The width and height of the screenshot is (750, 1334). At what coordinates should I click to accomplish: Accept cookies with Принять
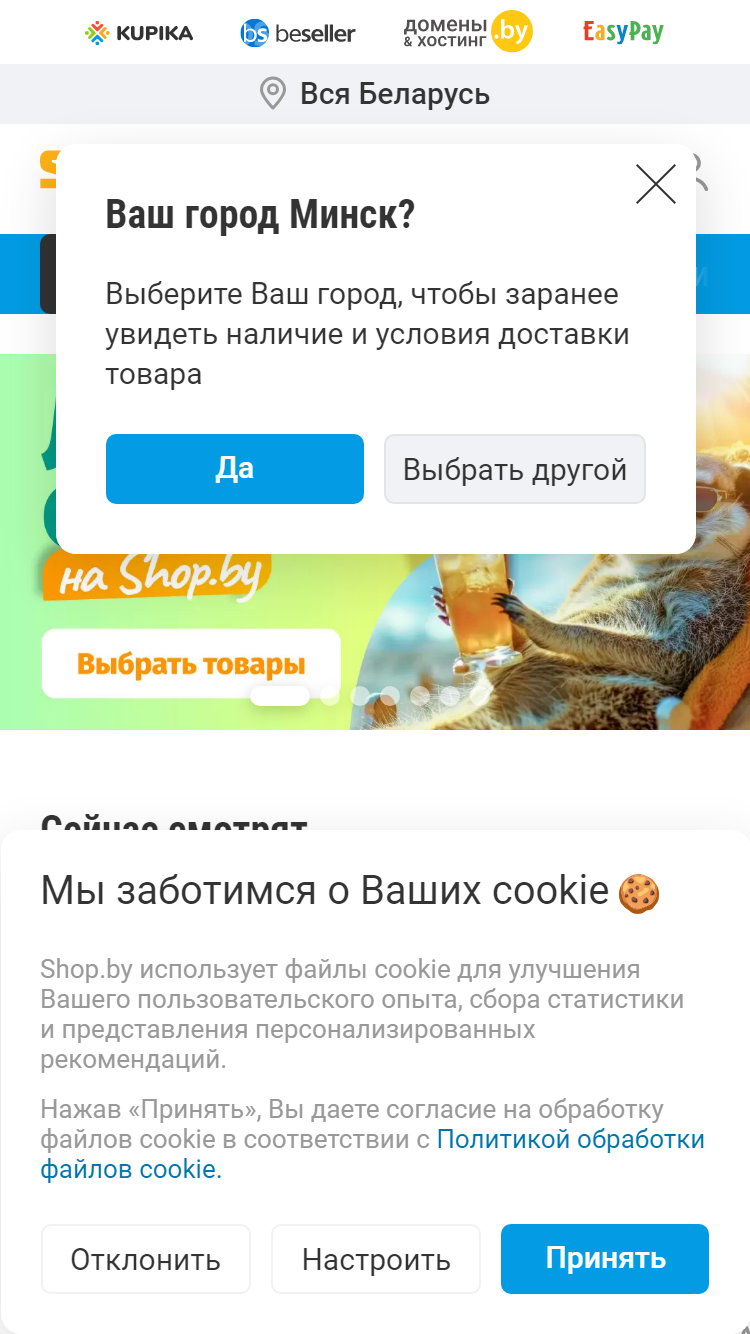(605, 1258)
